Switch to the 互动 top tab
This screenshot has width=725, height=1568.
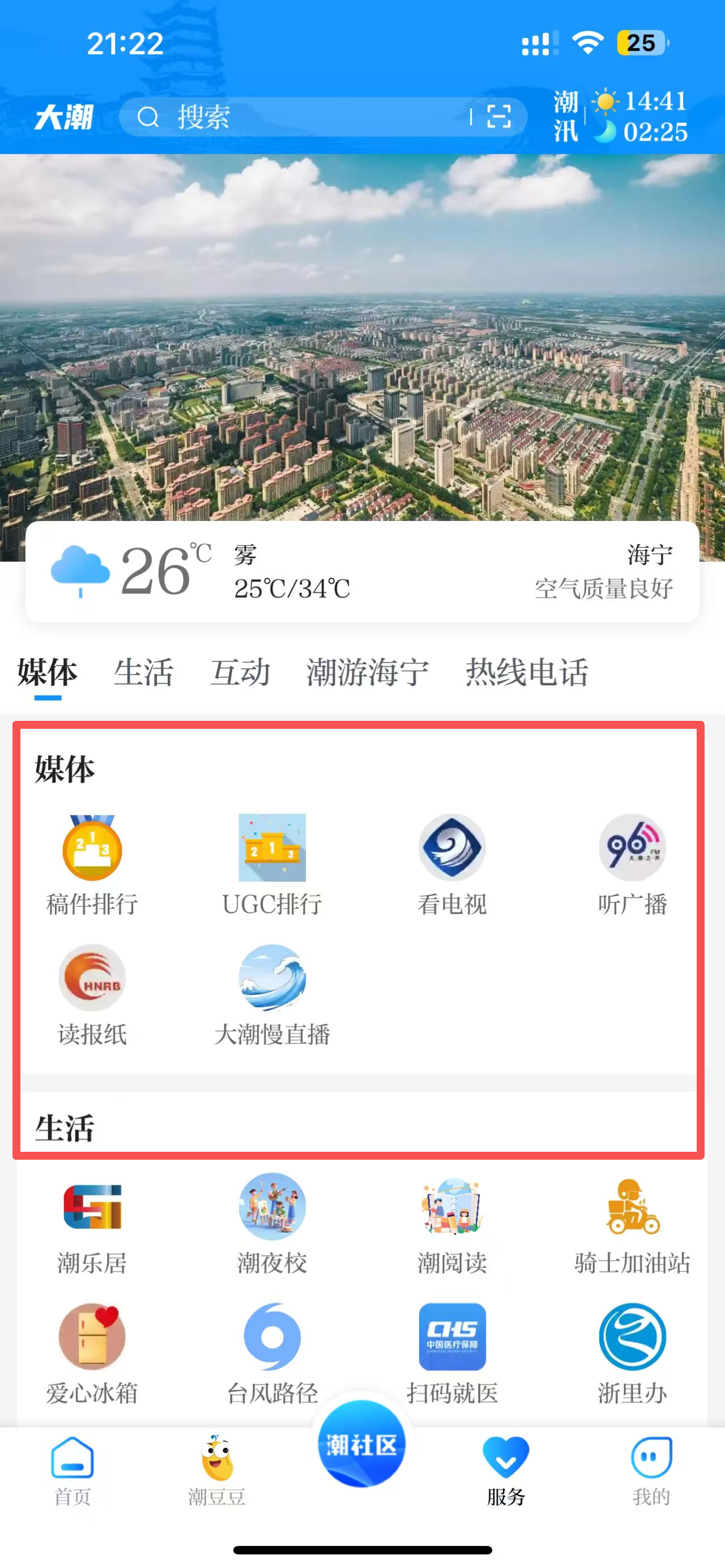coord(240,673)
